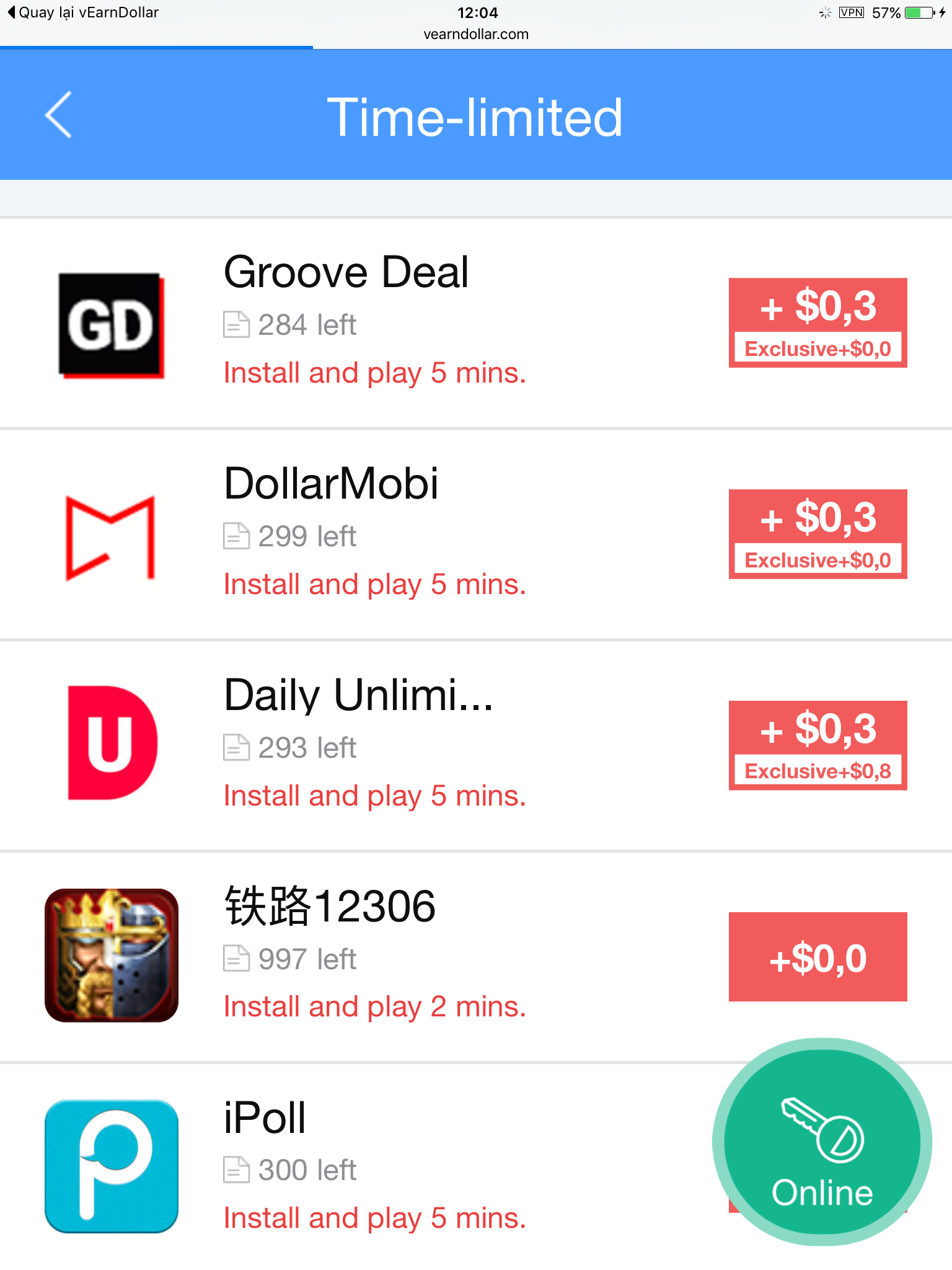Image resolution: width=952 pixels, height=1270 pixels.
Task: Tap the green Online key button
Action: (x=822, y=1142)
